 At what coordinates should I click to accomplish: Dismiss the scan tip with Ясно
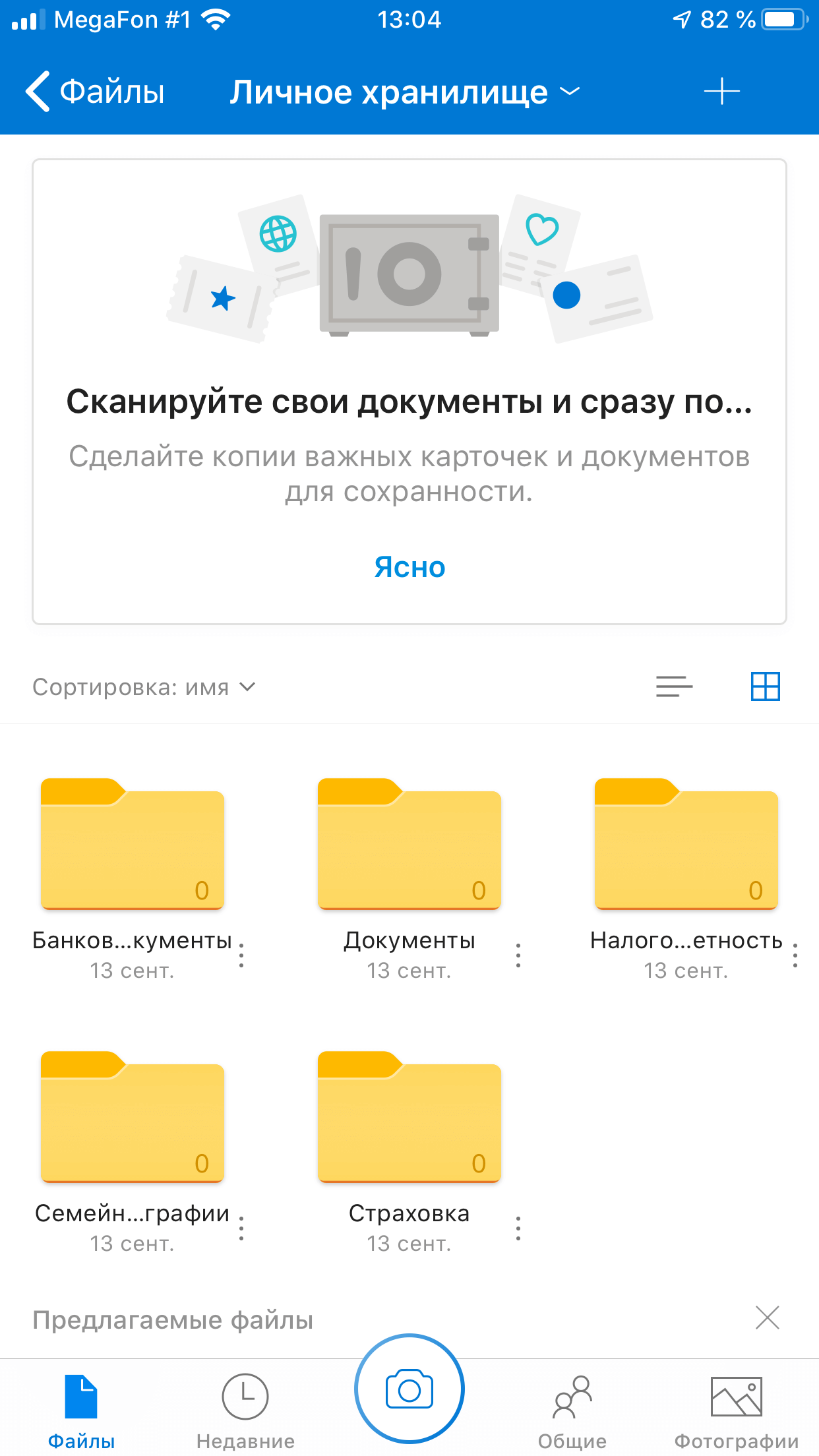tap(409, 567)
